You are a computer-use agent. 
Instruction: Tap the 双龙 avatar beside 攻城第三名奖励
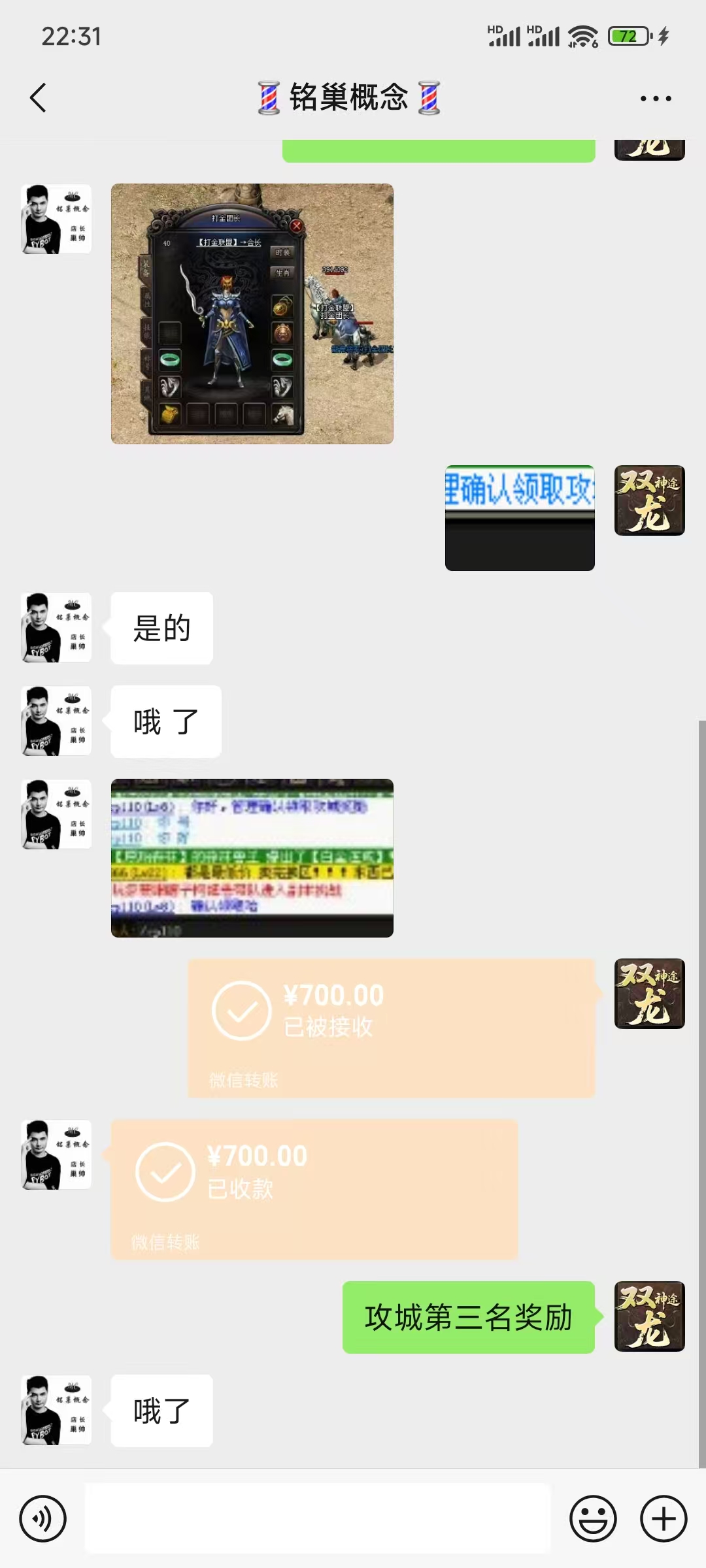(649, 1316)
